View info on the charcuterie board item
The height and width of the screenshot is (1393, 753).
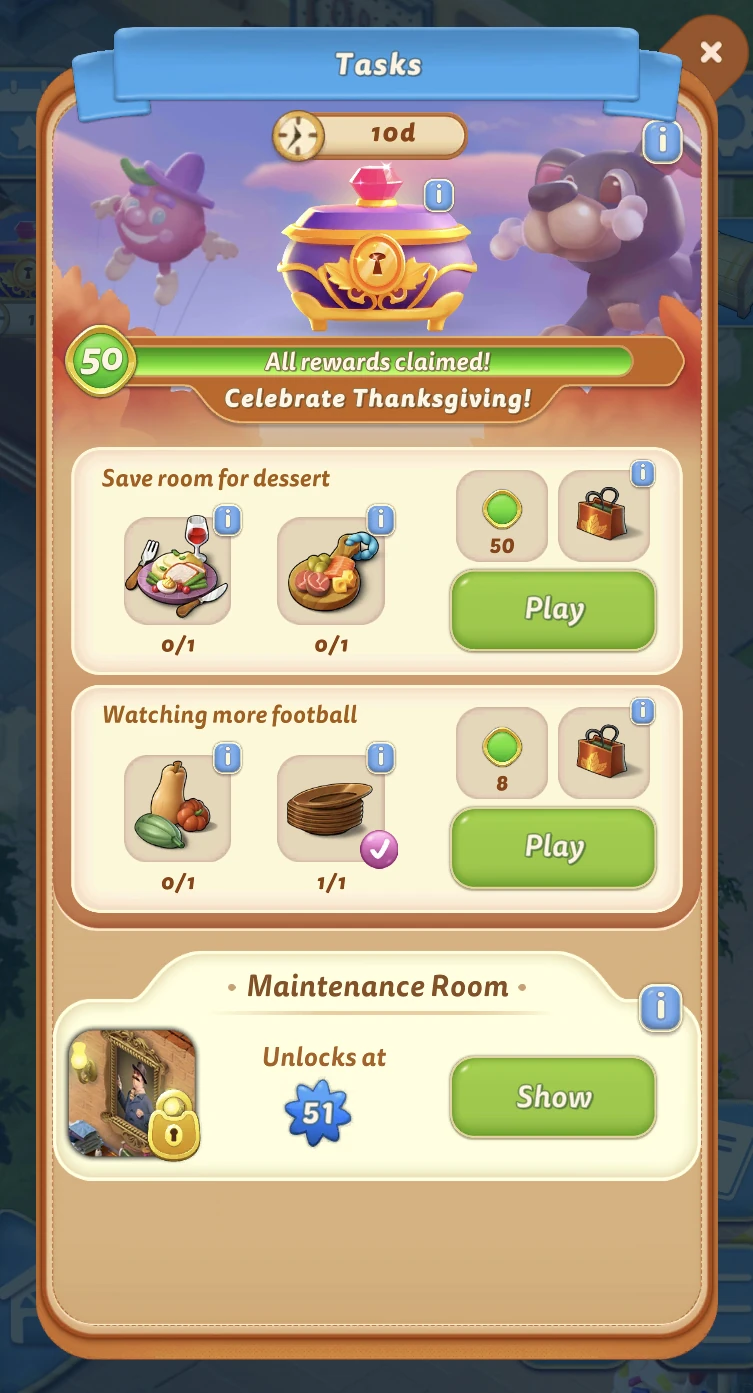(x=381, y=520)
